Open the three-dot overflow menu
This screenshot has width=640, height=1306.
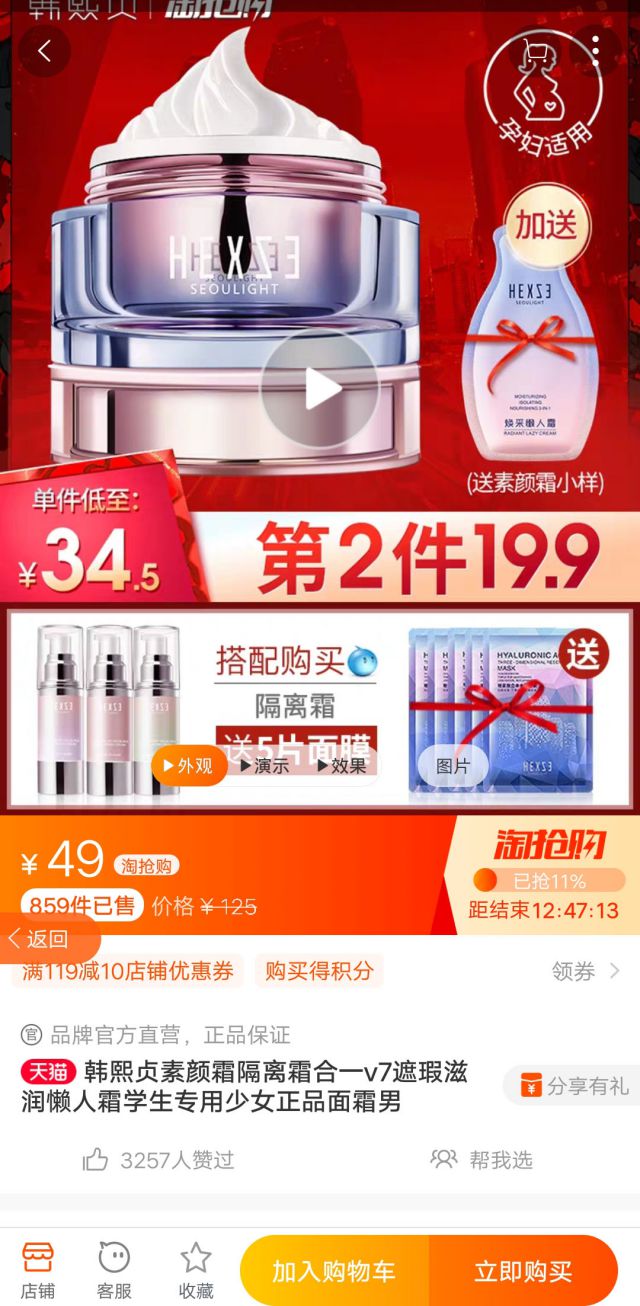point(595,51)
